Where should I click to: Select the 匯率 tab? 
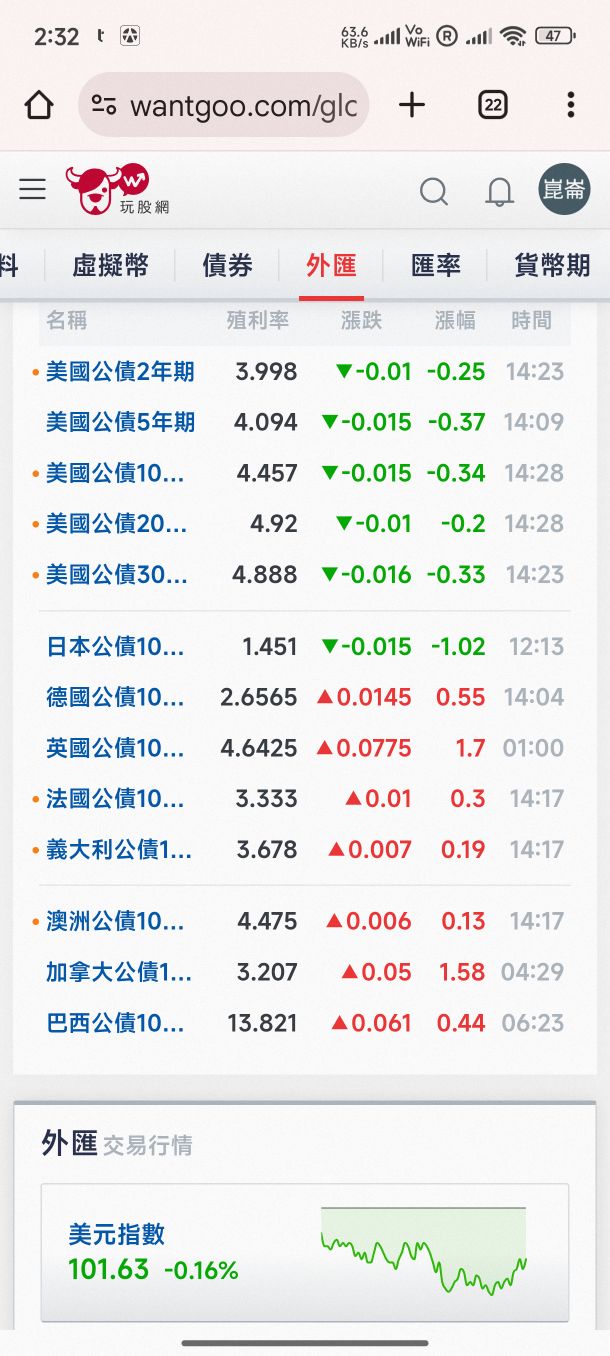(435, 265)
